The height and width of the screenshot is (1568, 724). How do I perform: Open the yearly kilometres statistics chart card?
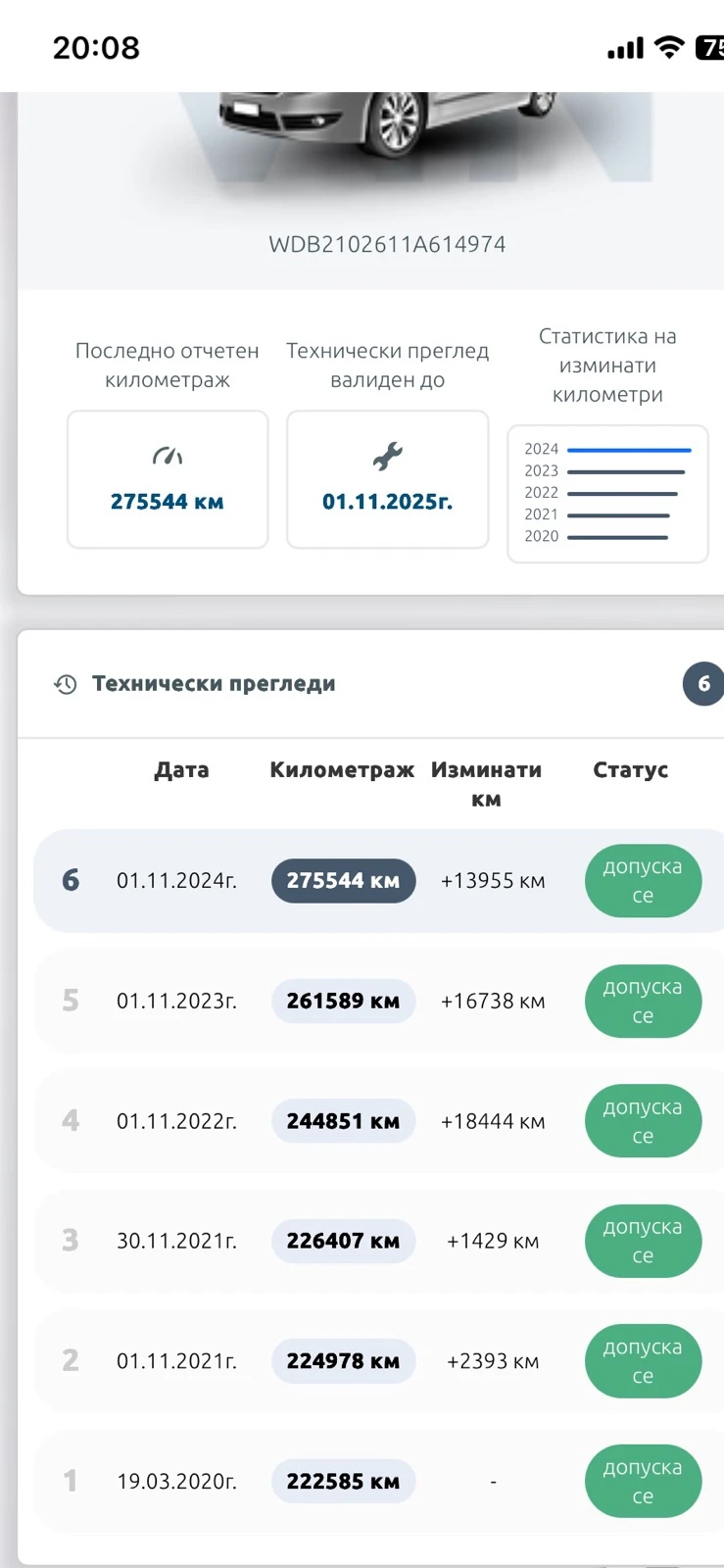(x=607, y=493)
